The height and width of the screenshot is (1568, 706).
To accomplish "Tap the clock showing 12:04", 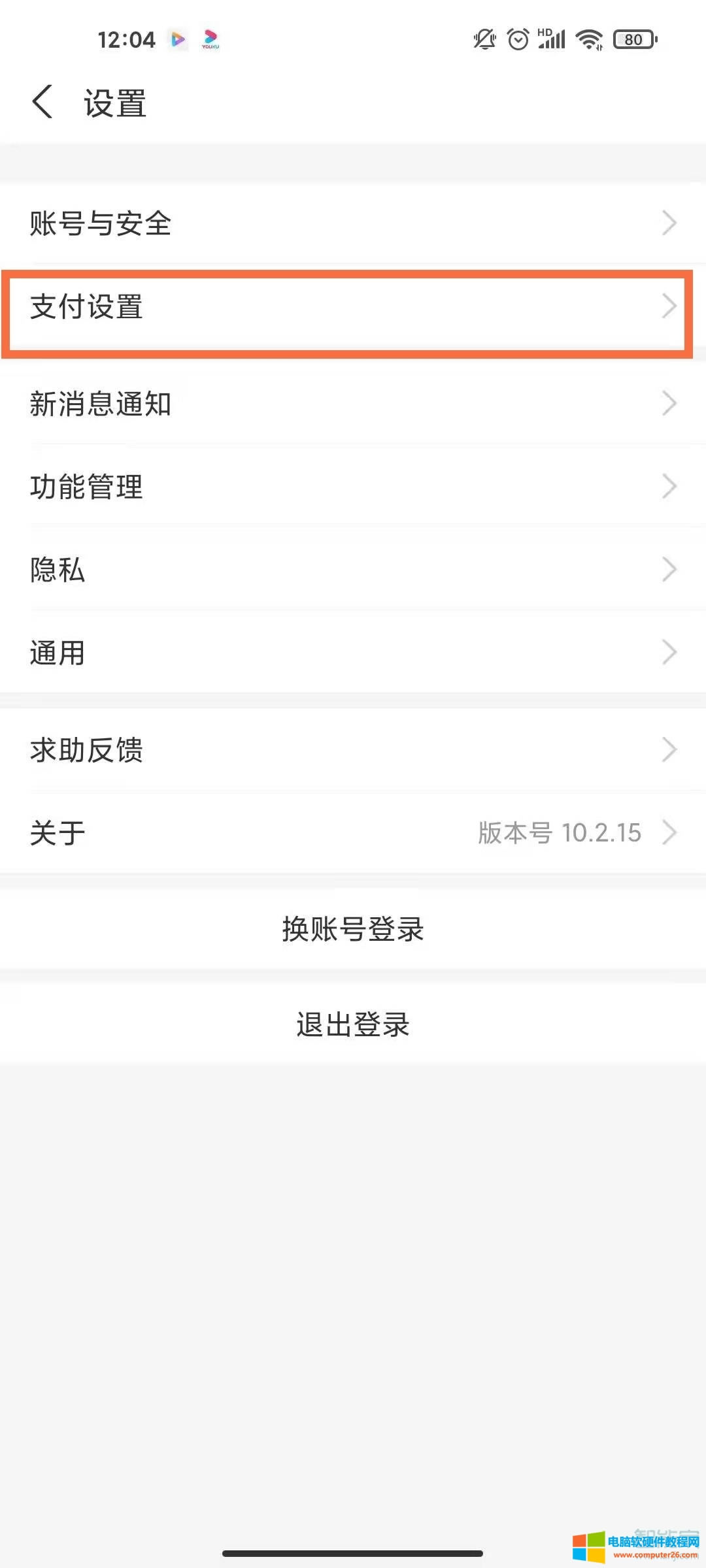I will coord(128,39).
